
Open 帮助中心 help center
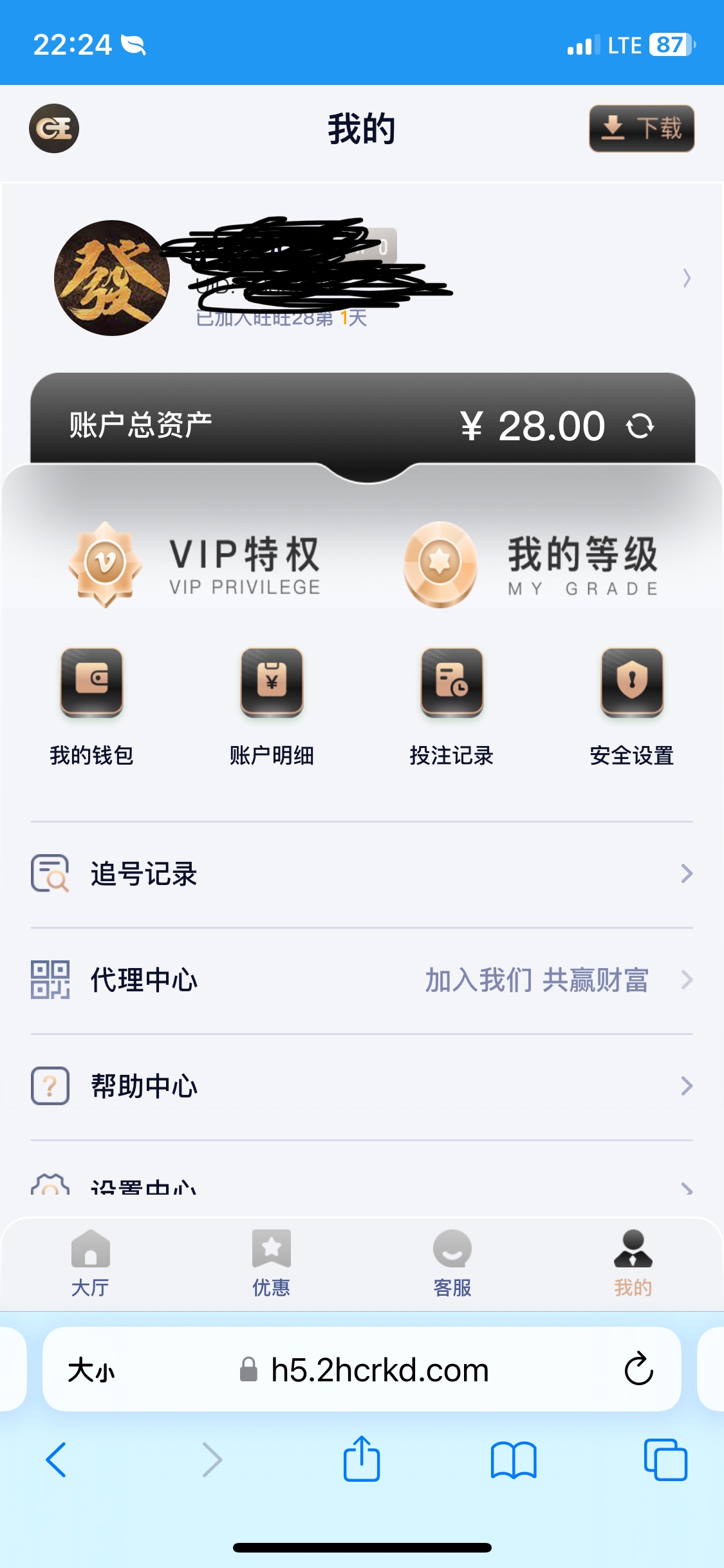coord(362,1087)
